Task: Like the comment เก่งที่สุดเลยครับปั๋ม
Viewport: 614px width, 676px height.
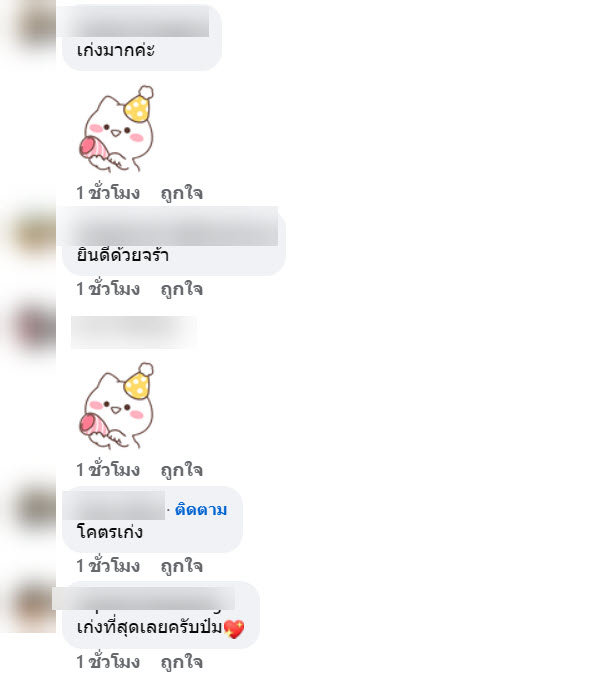Action: (181, 662)
